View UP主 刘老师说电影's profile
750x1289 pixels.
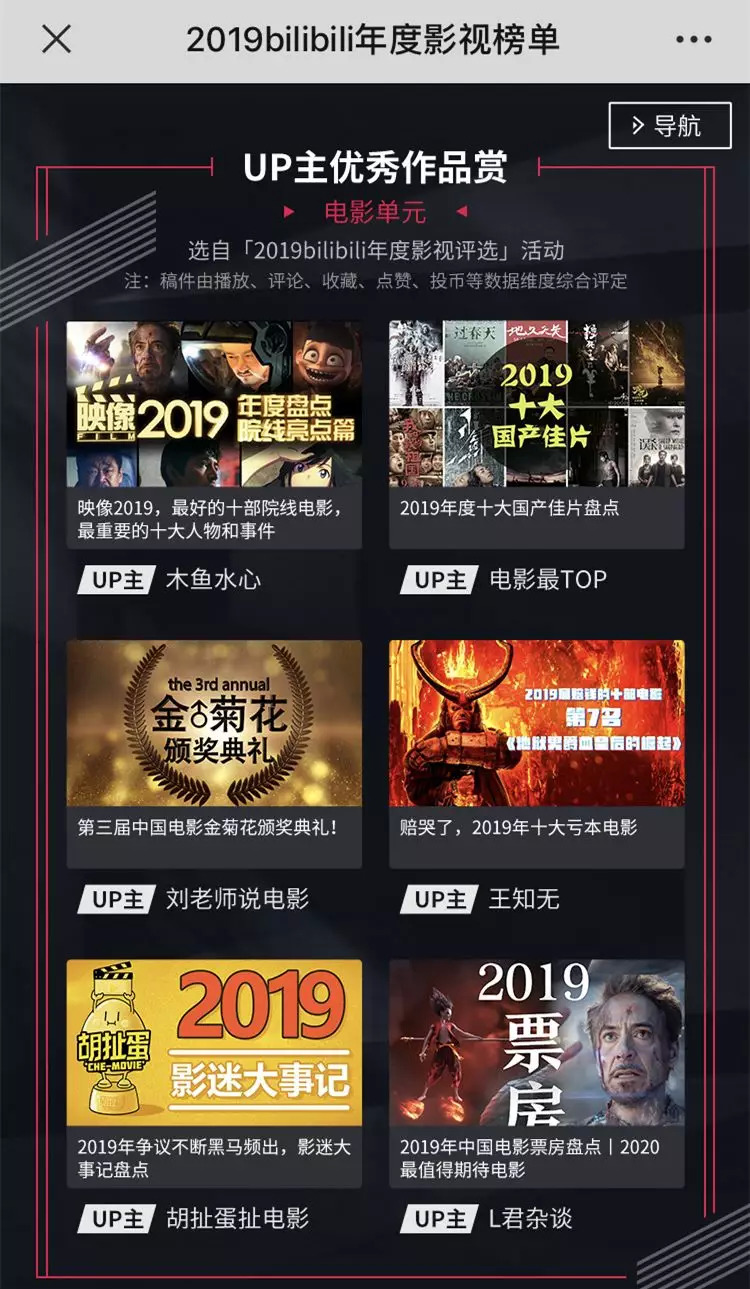pos(237,899)
